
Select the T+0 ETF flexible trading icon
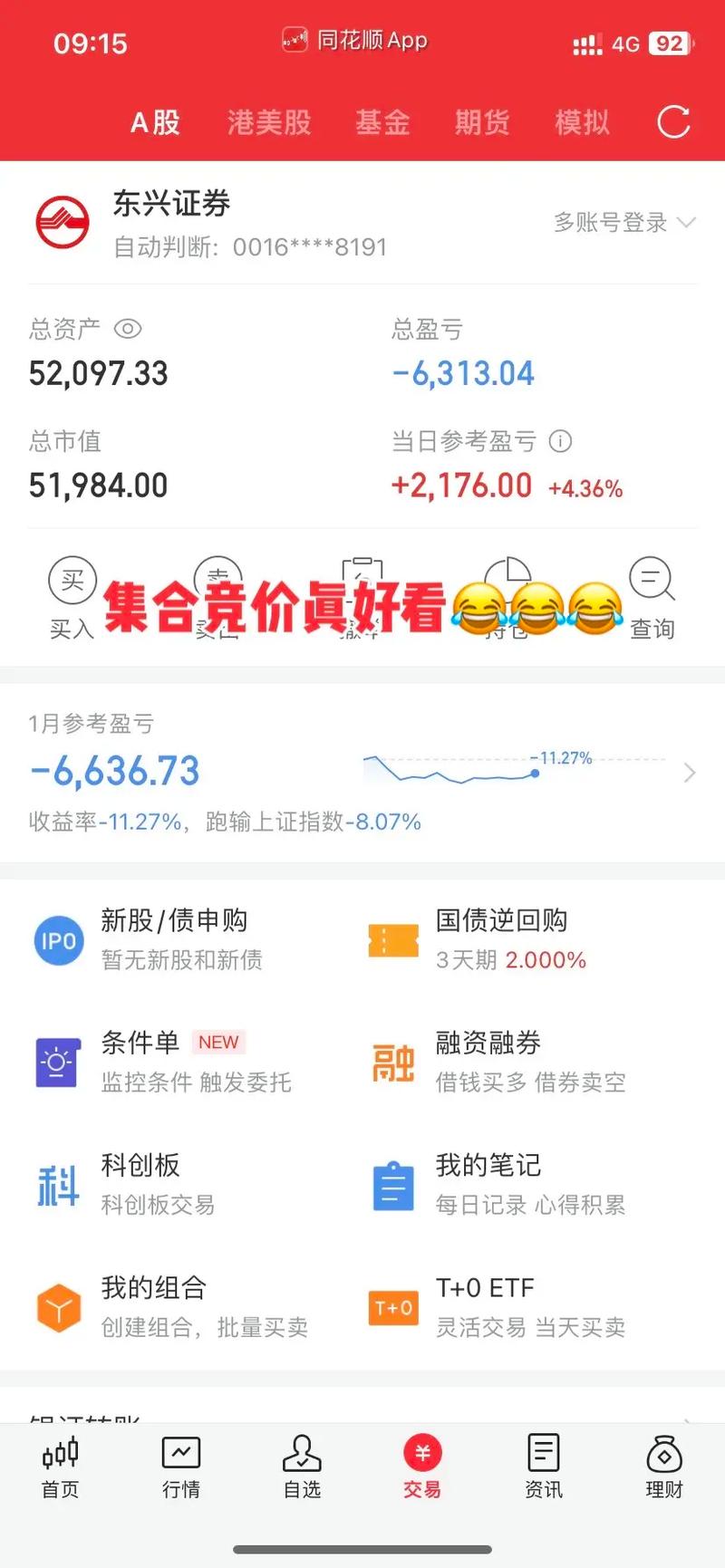point(391,1306)
